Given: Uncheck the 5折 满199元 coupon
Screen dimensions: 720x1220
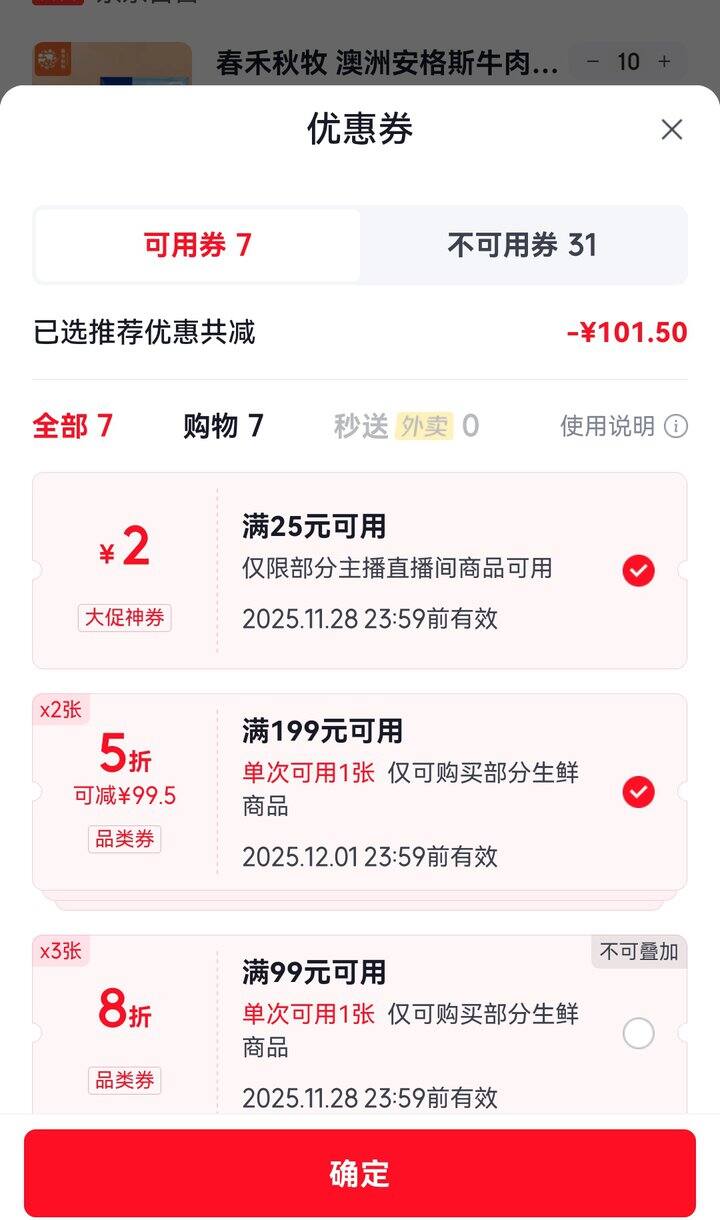Looking at the screenshot, I should pyautogui.click(x=638, y=792).
